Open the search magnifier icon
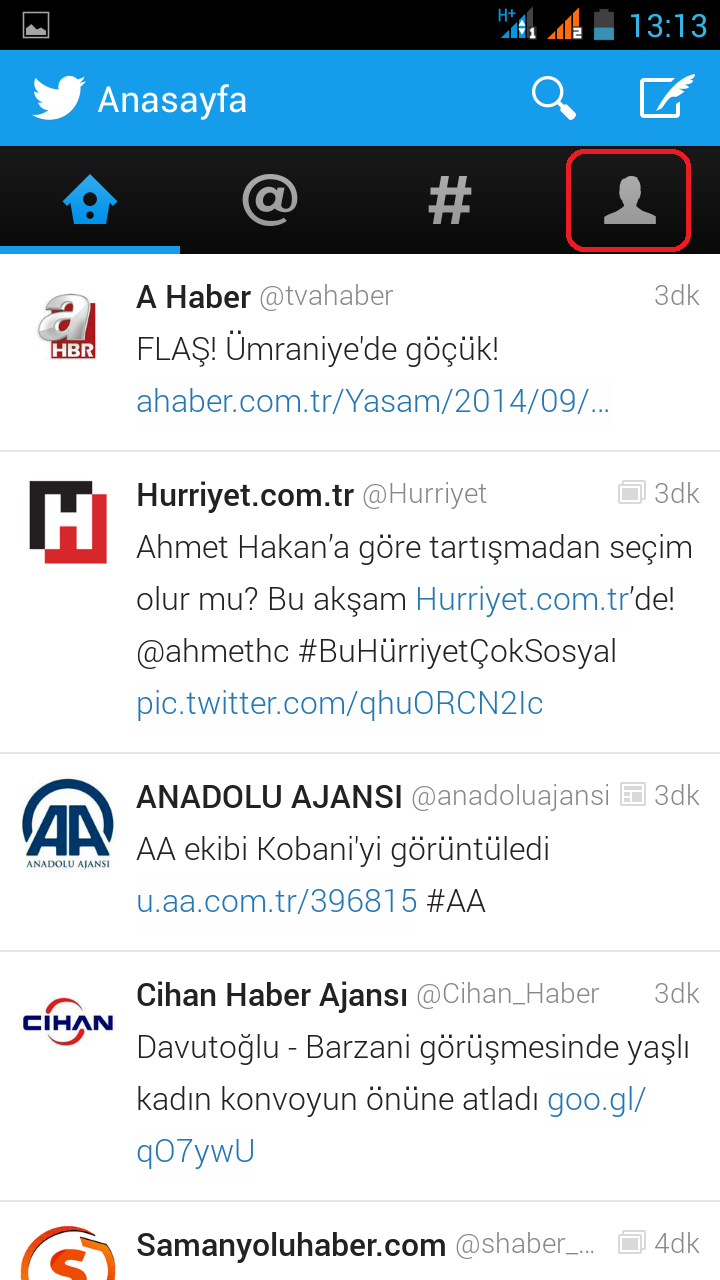The image size is (720, 1280). coord(553,99)
